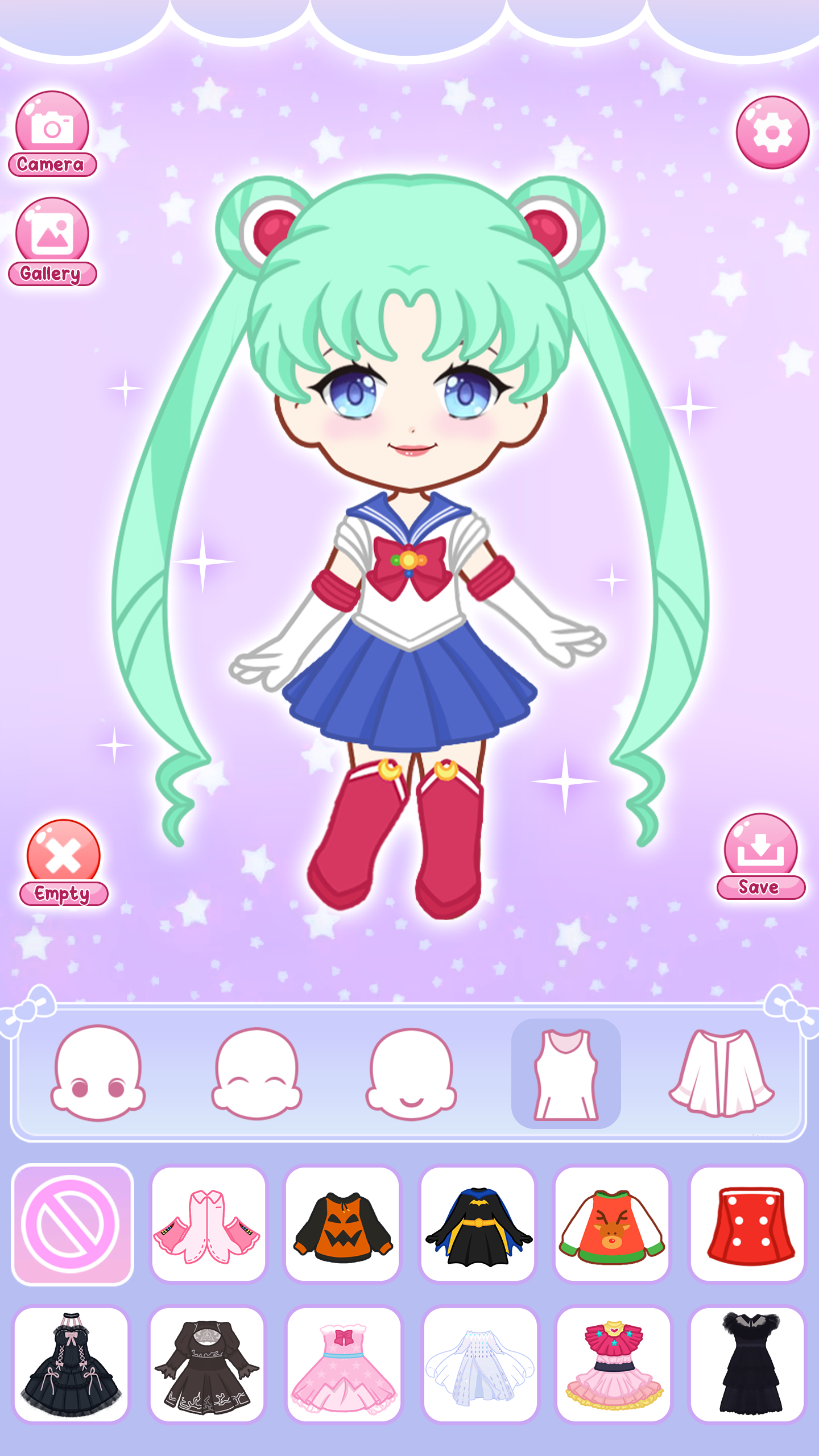819x1456 pixels.
Task: Pick the red polka-dot top
Action: pos(747,1224)
